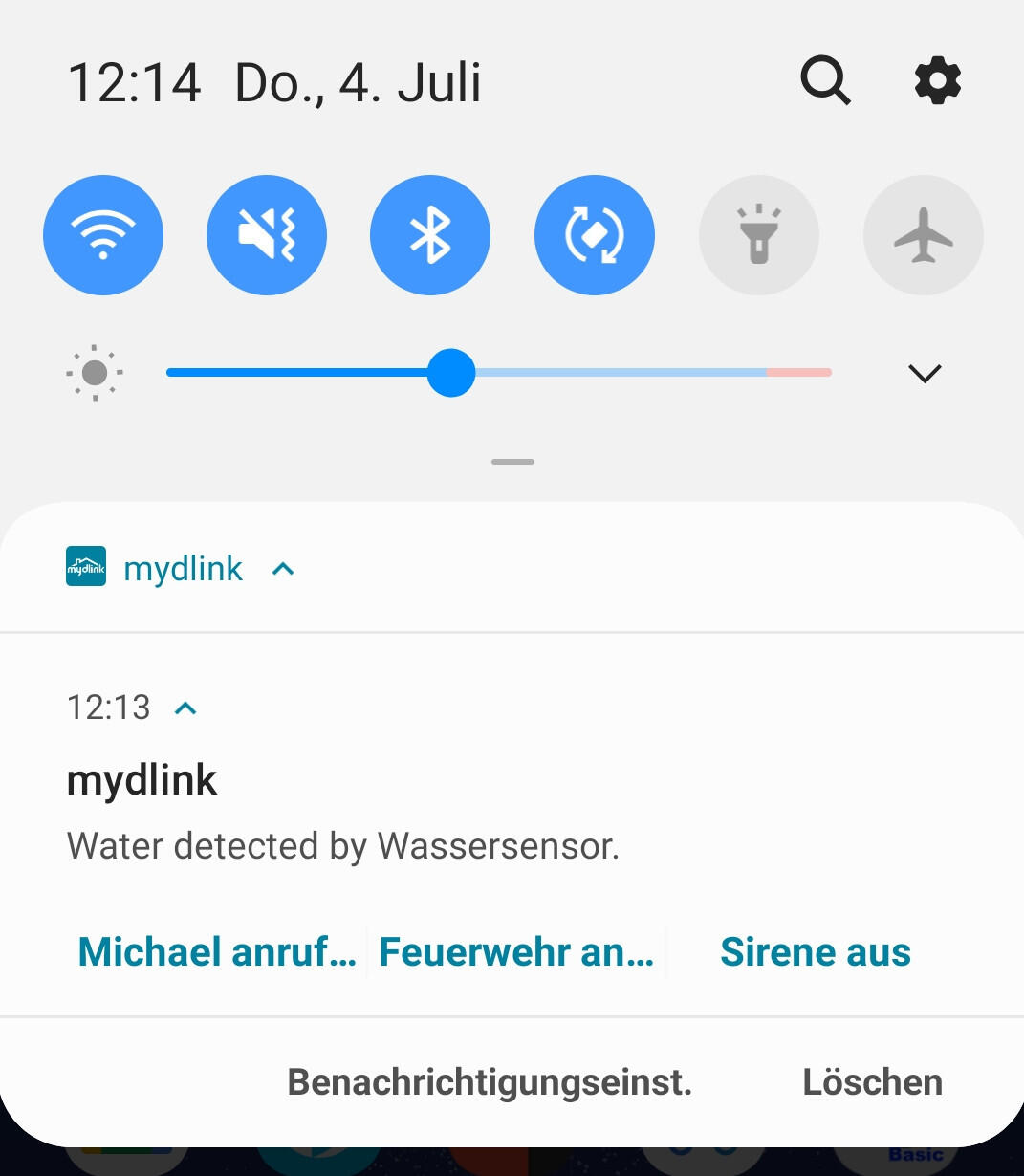This screenshot has height=1176, width=1024.
Task: Collapse the 12:13 notification chevron
Action: [x=185, y=708]
